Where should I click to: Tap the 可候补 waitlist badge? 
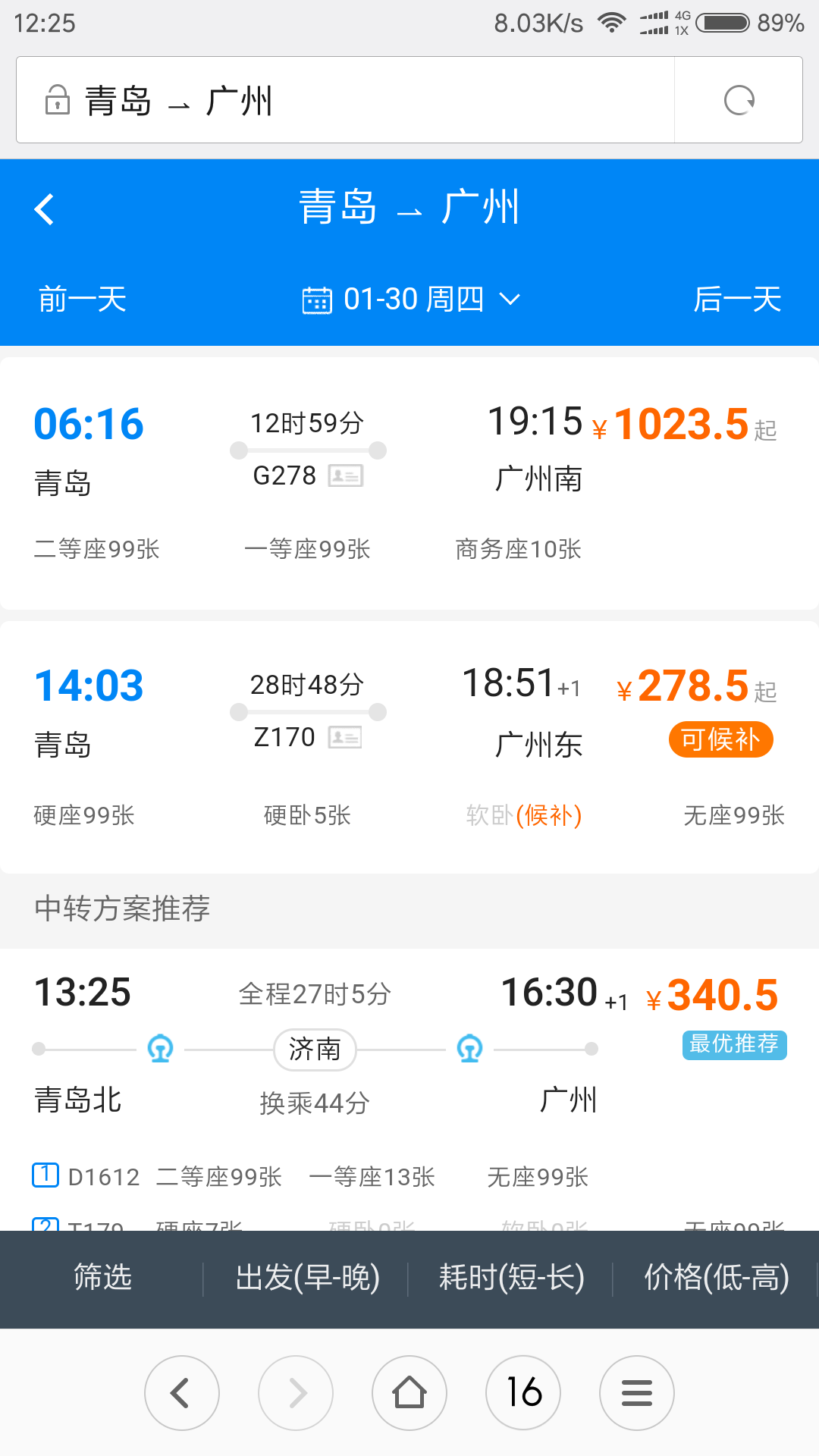(x=720, y=739)
